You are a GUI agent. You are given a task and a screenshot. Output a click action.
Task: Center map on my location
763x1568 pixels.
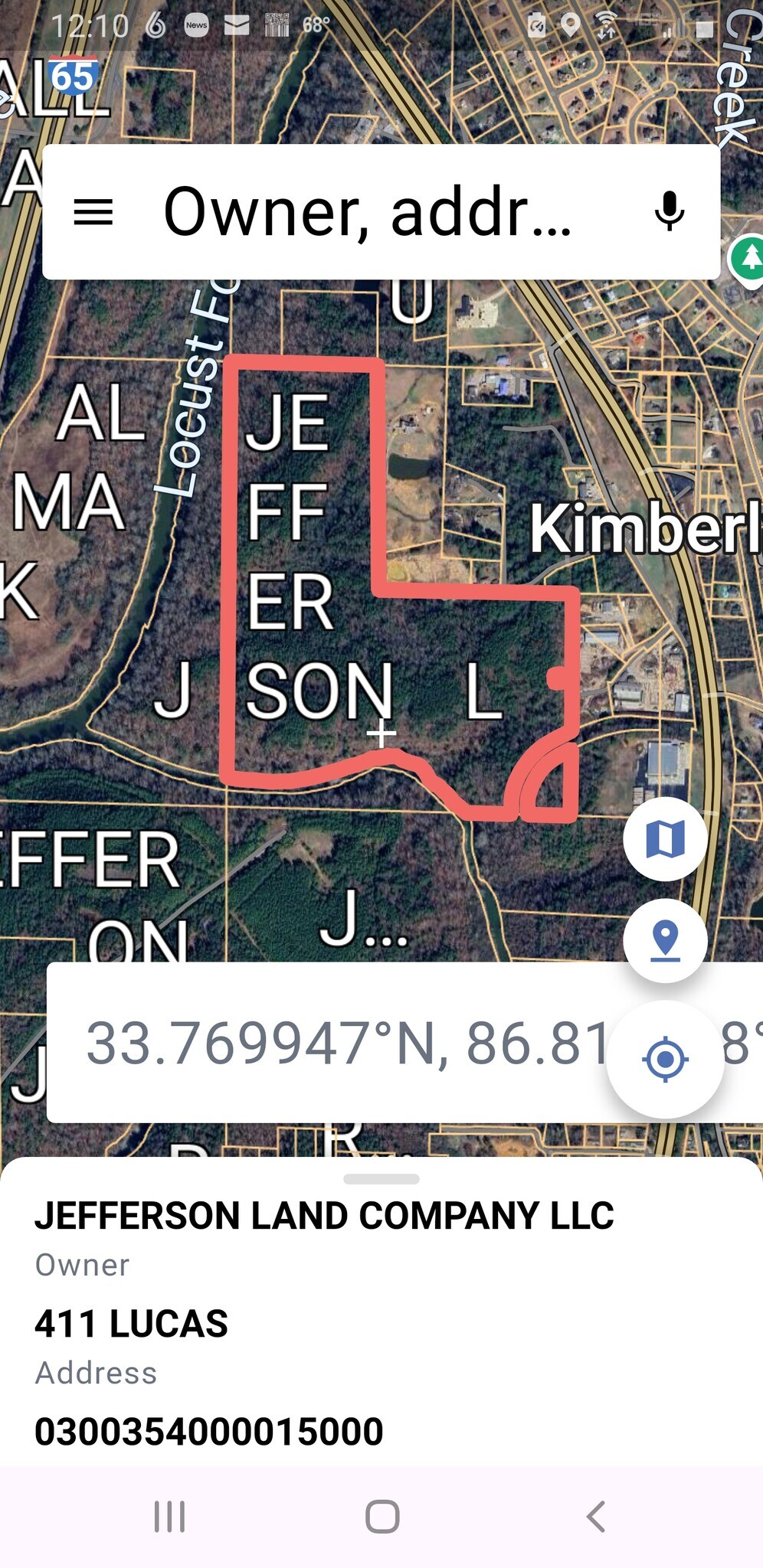click(665, 1060)
